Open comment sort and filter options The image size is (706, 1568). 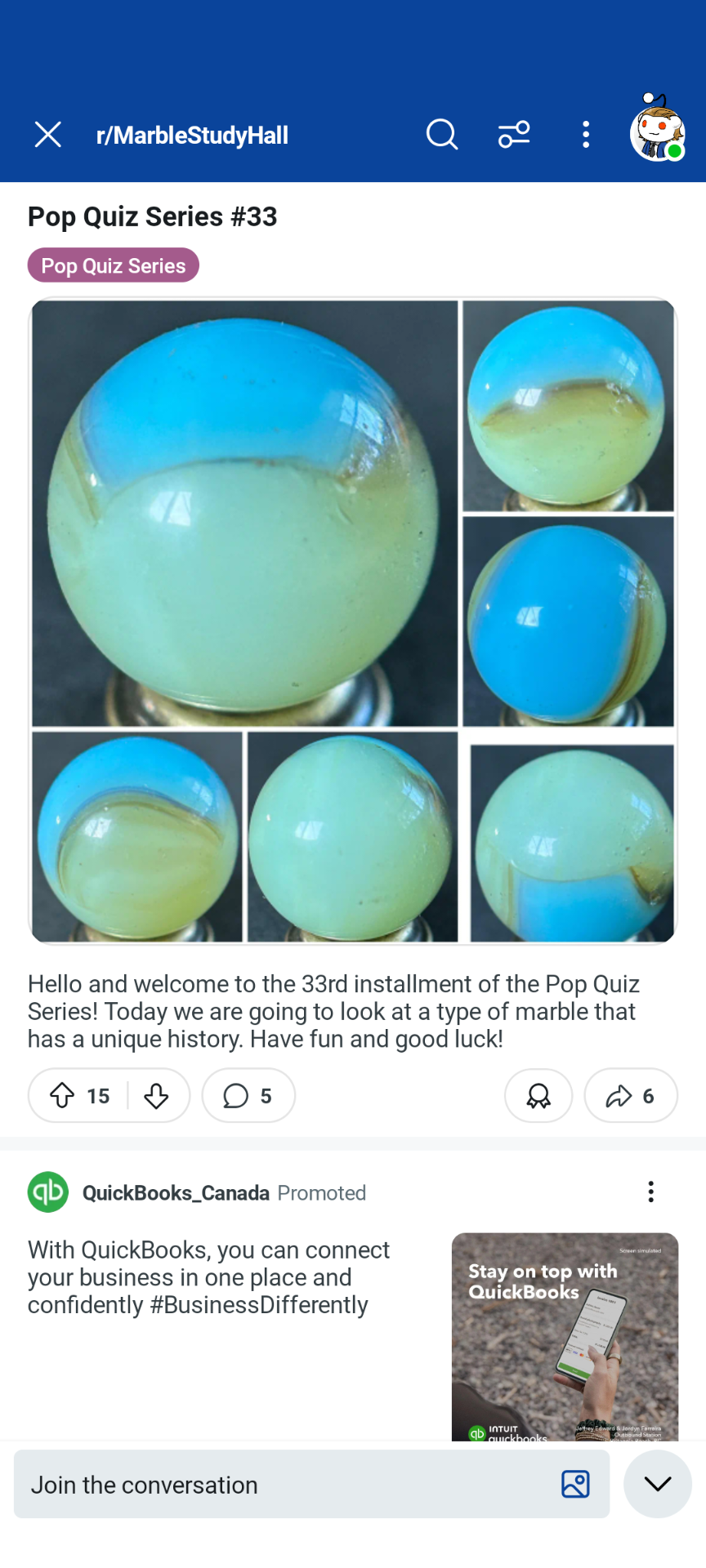514,135
